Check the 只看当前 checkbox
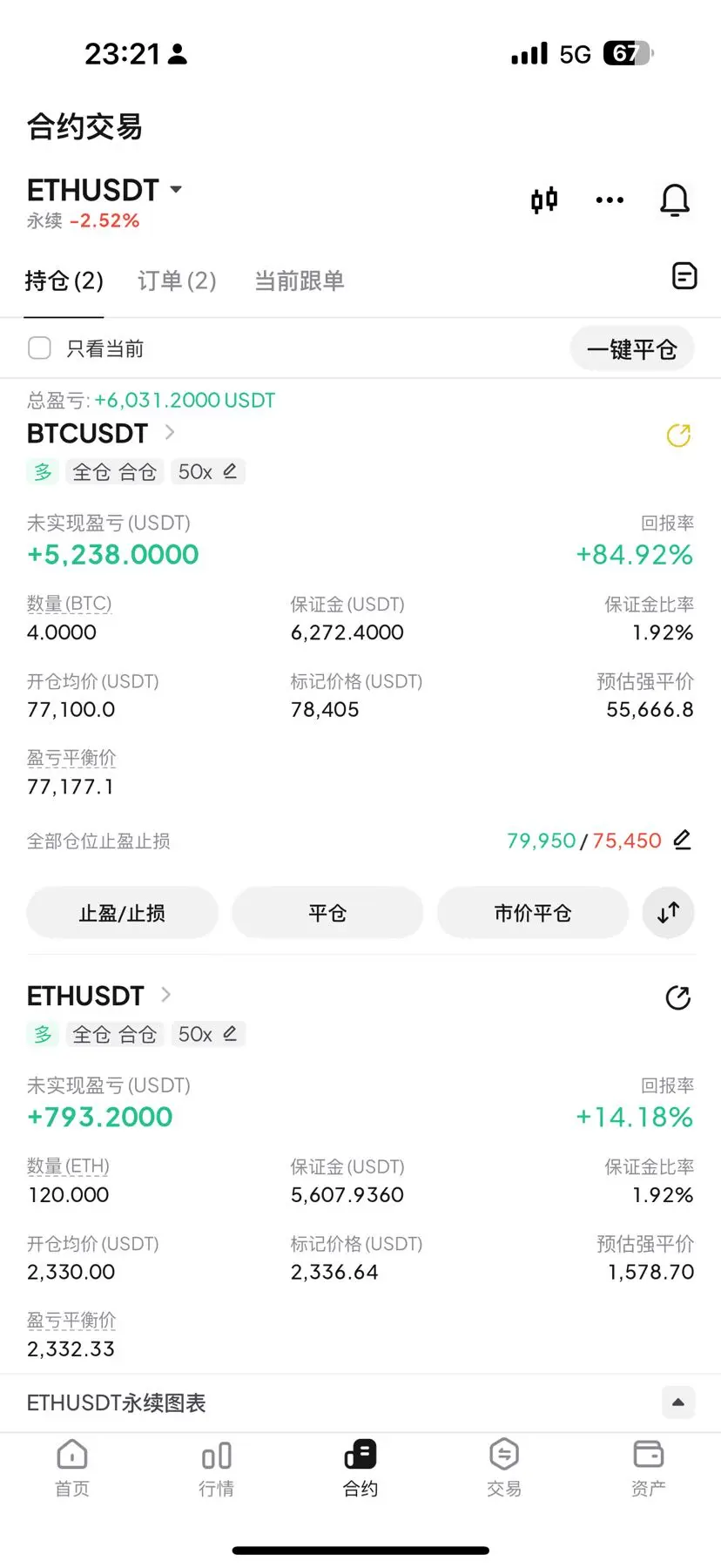Viewport: 721px width, 1568px height. (40, 348)
